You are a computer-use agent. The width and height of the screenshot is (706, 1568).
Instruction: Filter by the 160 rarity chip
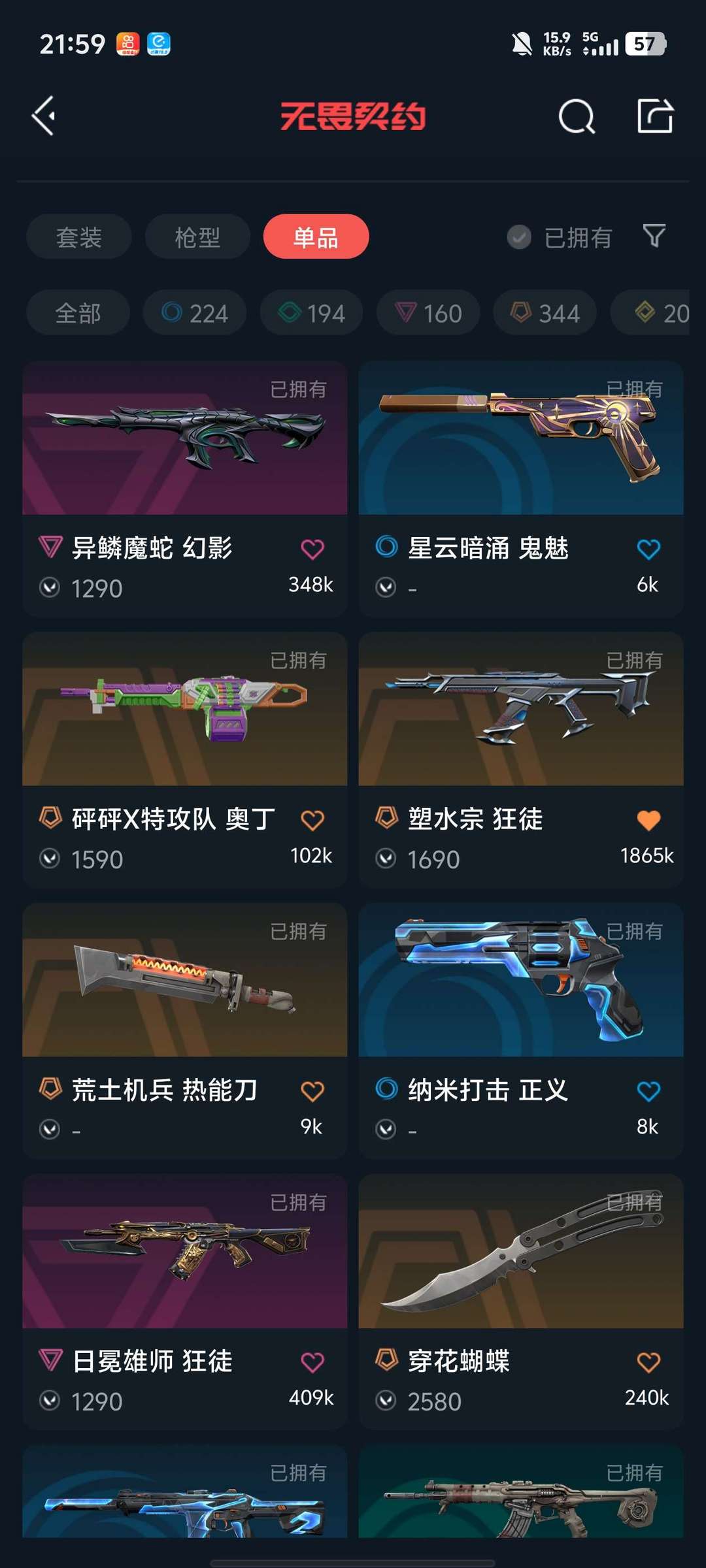(428, 313)
